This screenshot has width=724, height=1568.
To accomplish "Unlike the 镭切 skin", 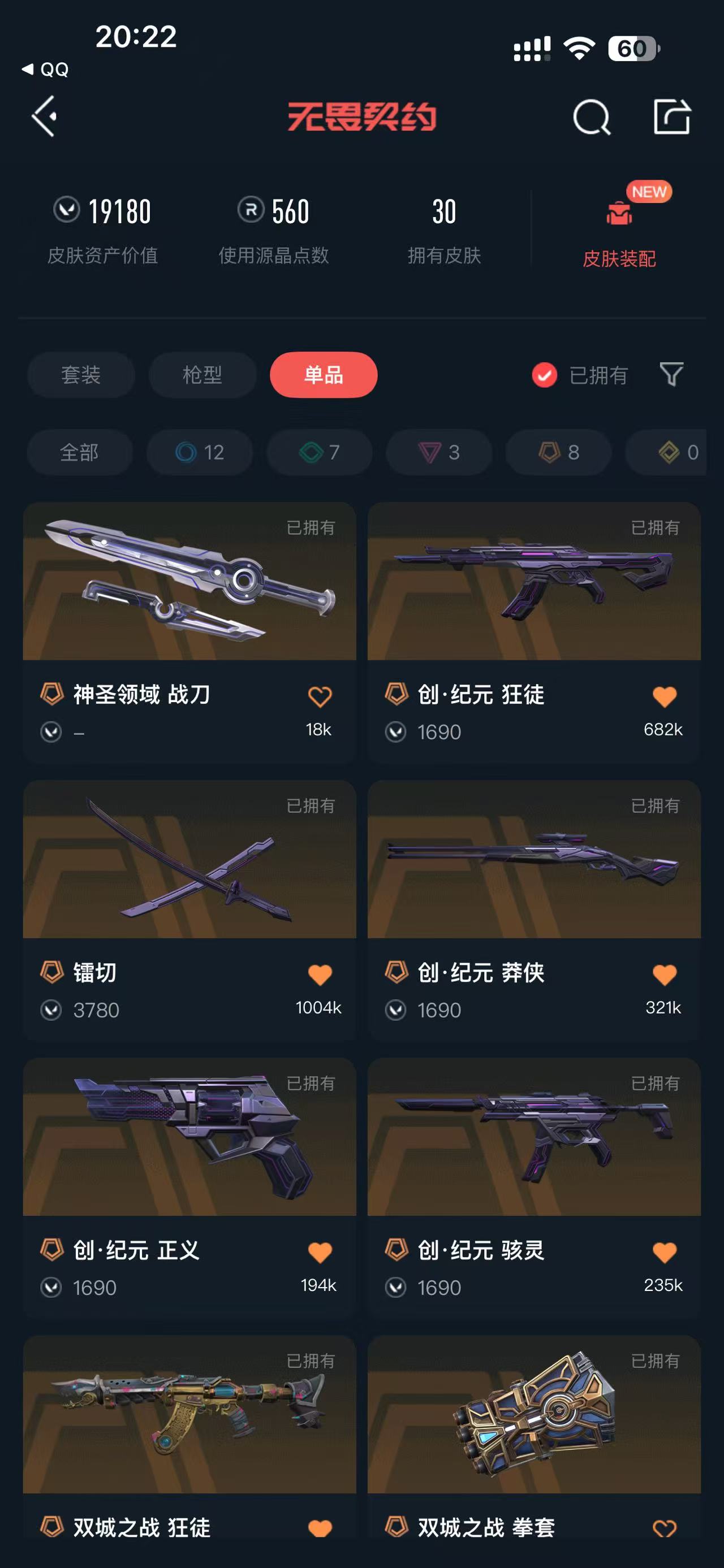I will click(320, 974).
